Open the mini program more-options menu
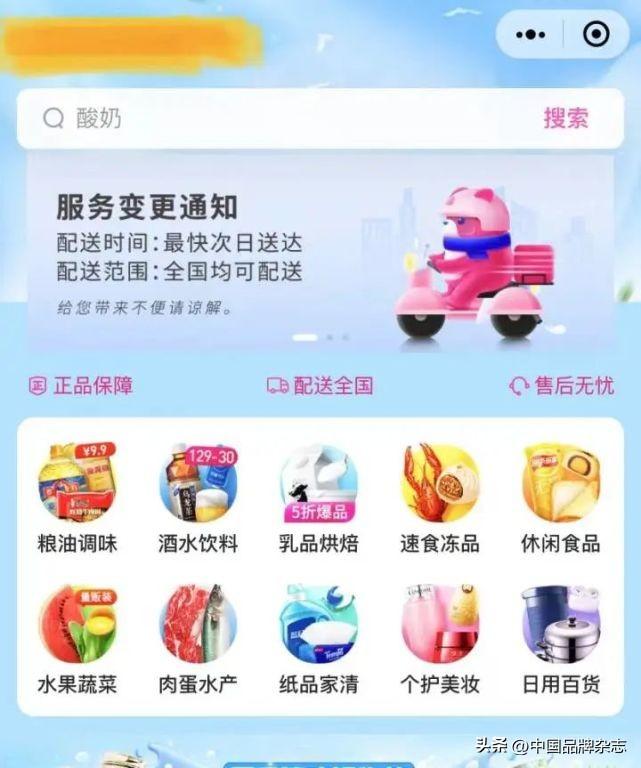 pyautogui.click(x=530, y=35)
